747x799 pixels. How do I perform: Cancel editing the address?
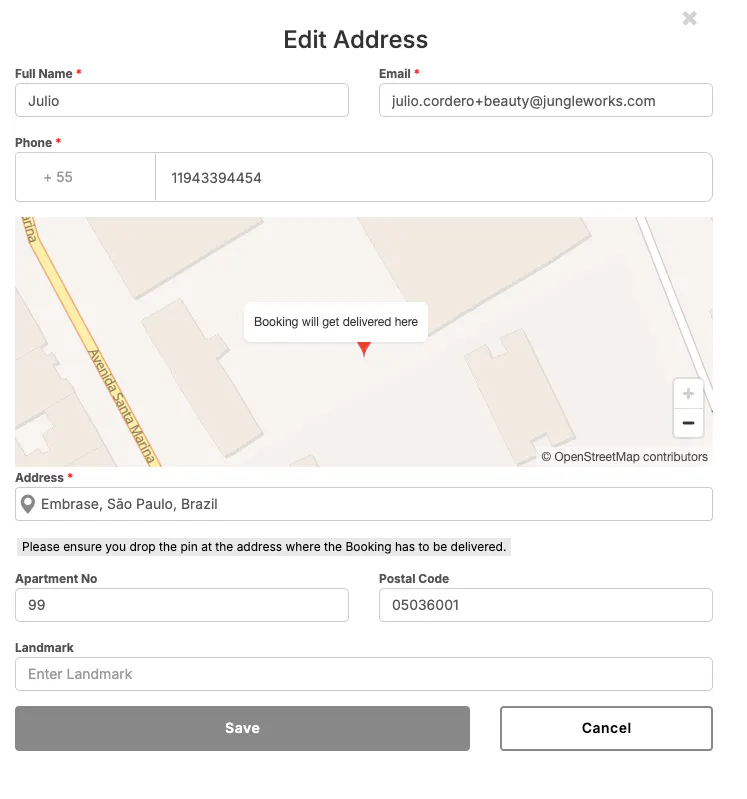[606, 728]
